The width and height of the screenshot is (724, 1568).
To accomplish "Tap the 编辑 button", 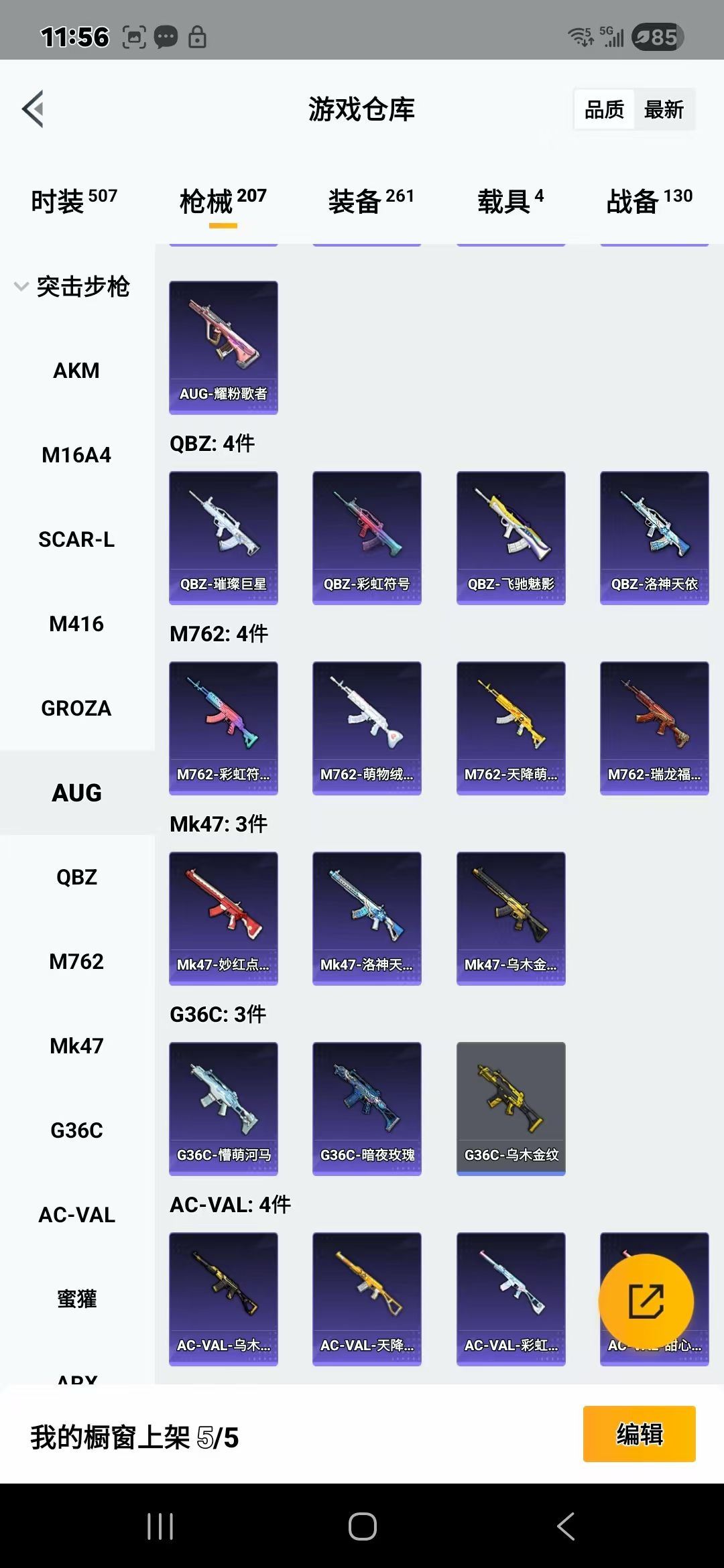I will point(639,1433).
